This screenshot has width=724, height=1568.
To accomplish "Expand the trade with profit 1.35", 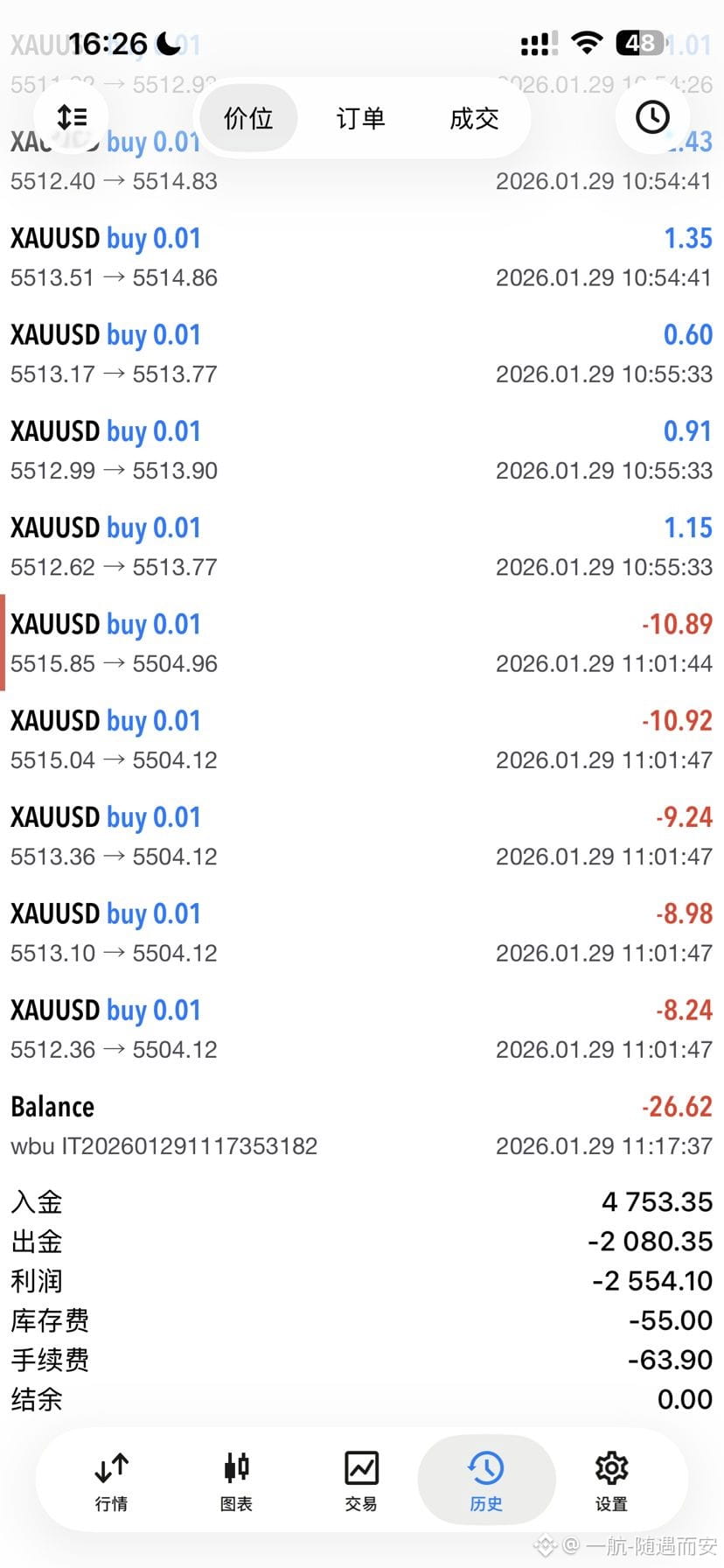I will (362, 257).
